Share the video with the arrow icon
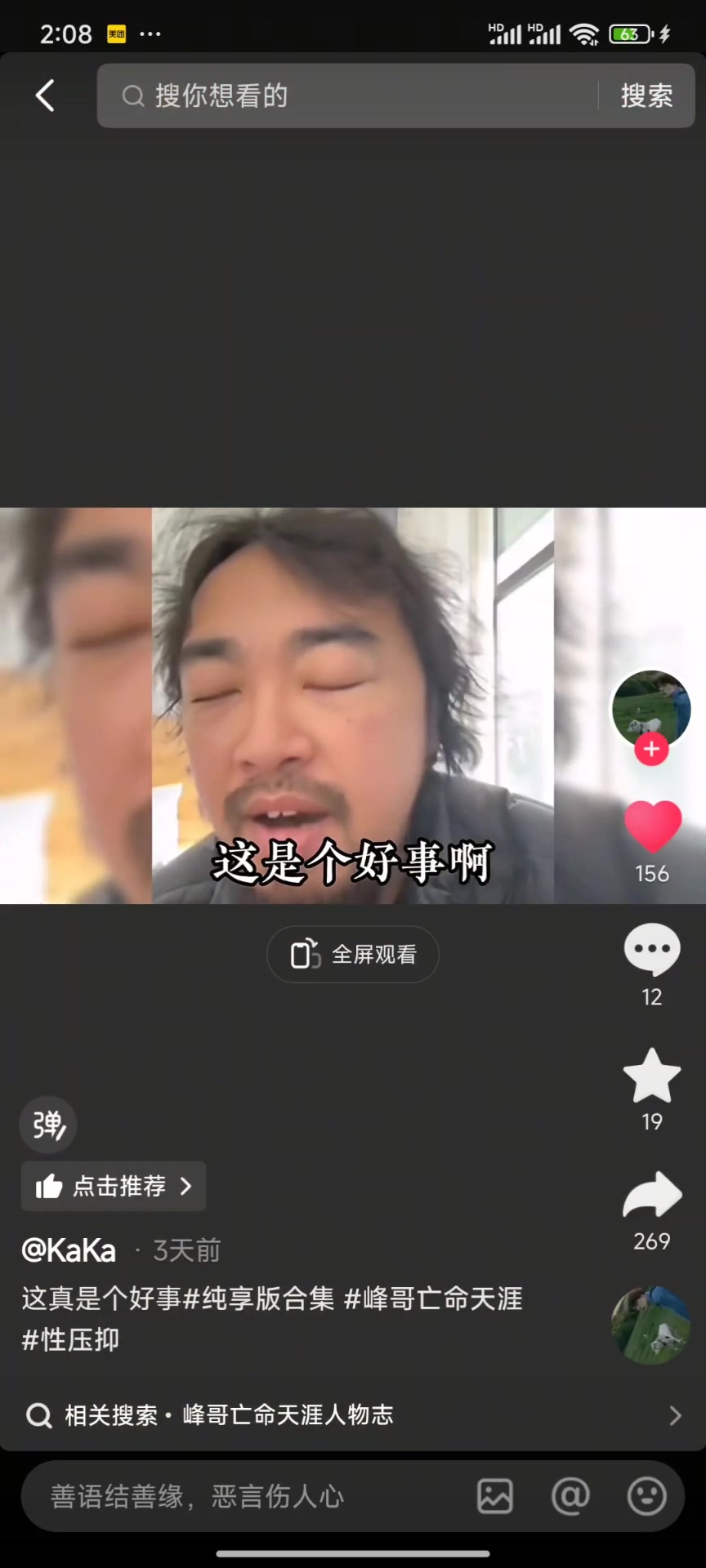This screenshot has height=1568, width=706. (652, 1196)
